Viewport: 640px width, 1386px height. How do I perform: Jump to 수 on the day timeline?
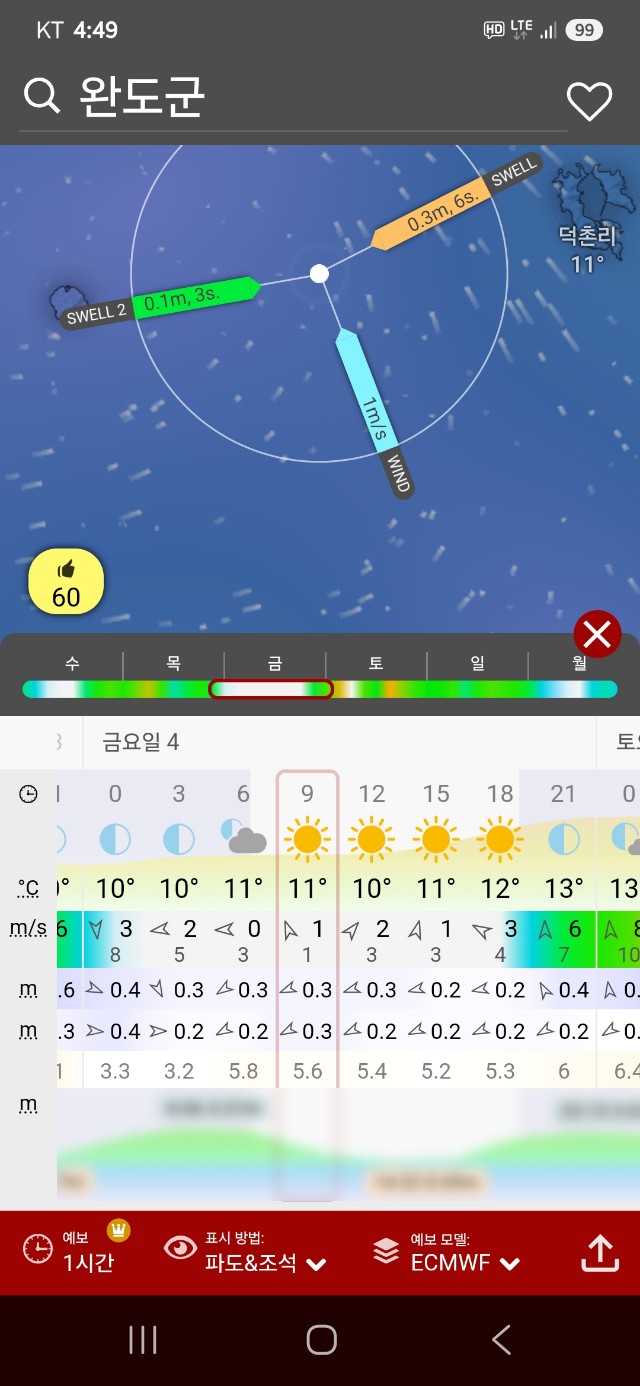72,663
